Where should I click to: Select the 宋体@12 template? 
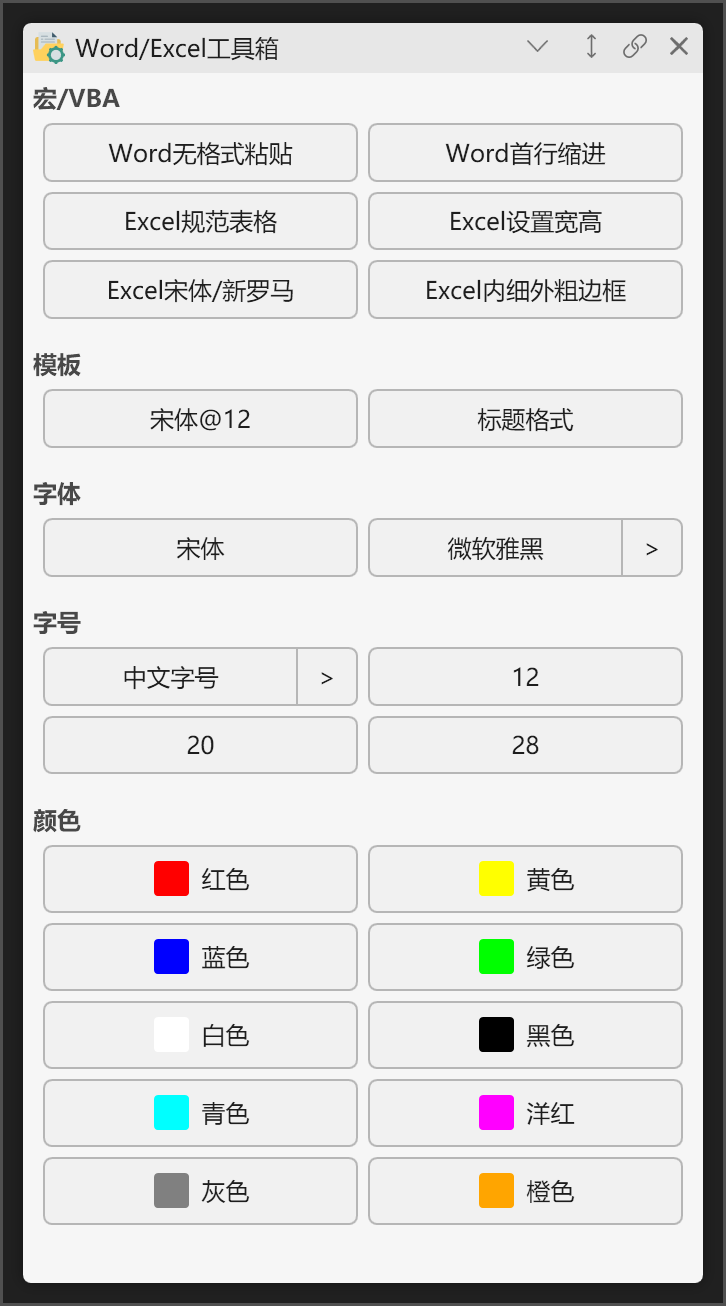pos(200,419)
